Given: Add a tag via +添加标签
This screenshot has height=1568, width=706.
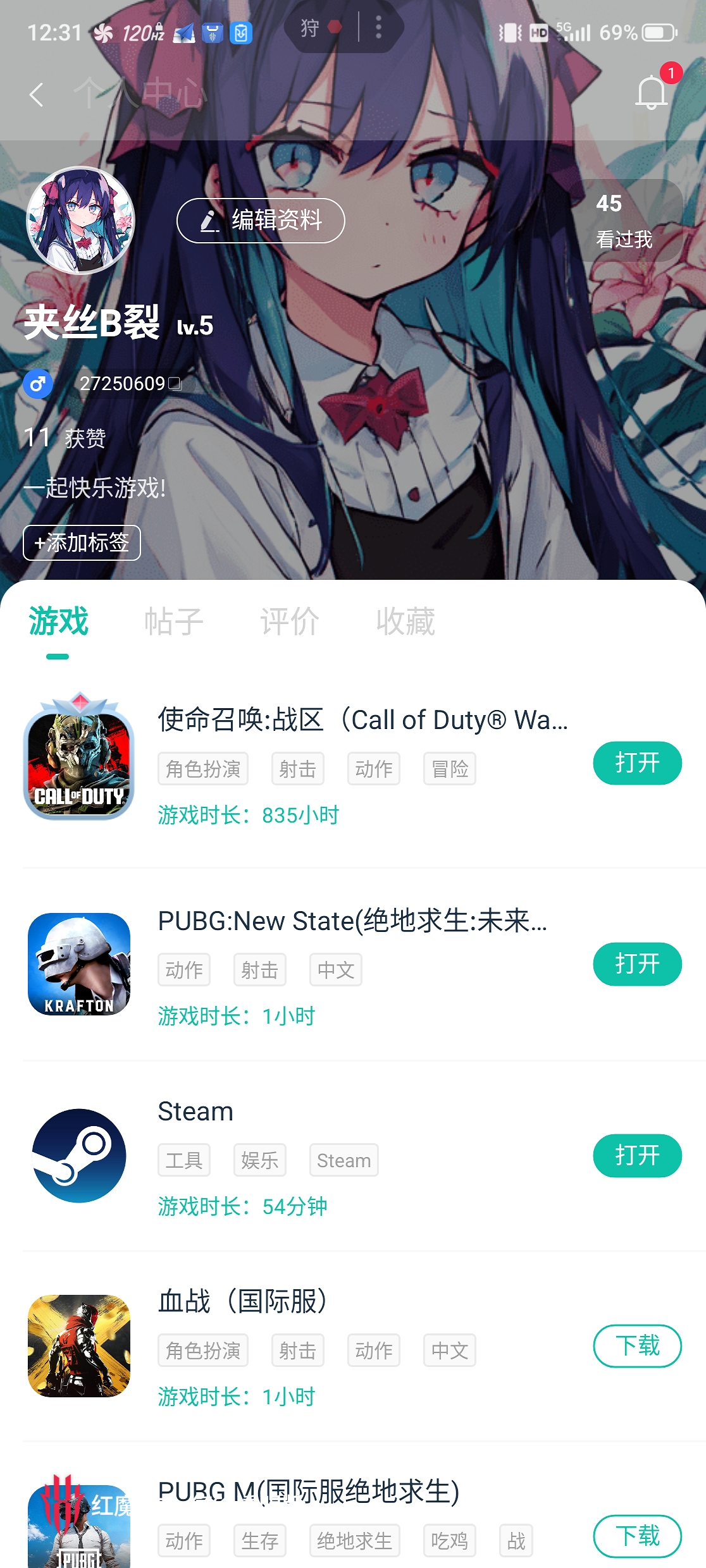Looking at the screenshot, I should click(x=80, y=542).
